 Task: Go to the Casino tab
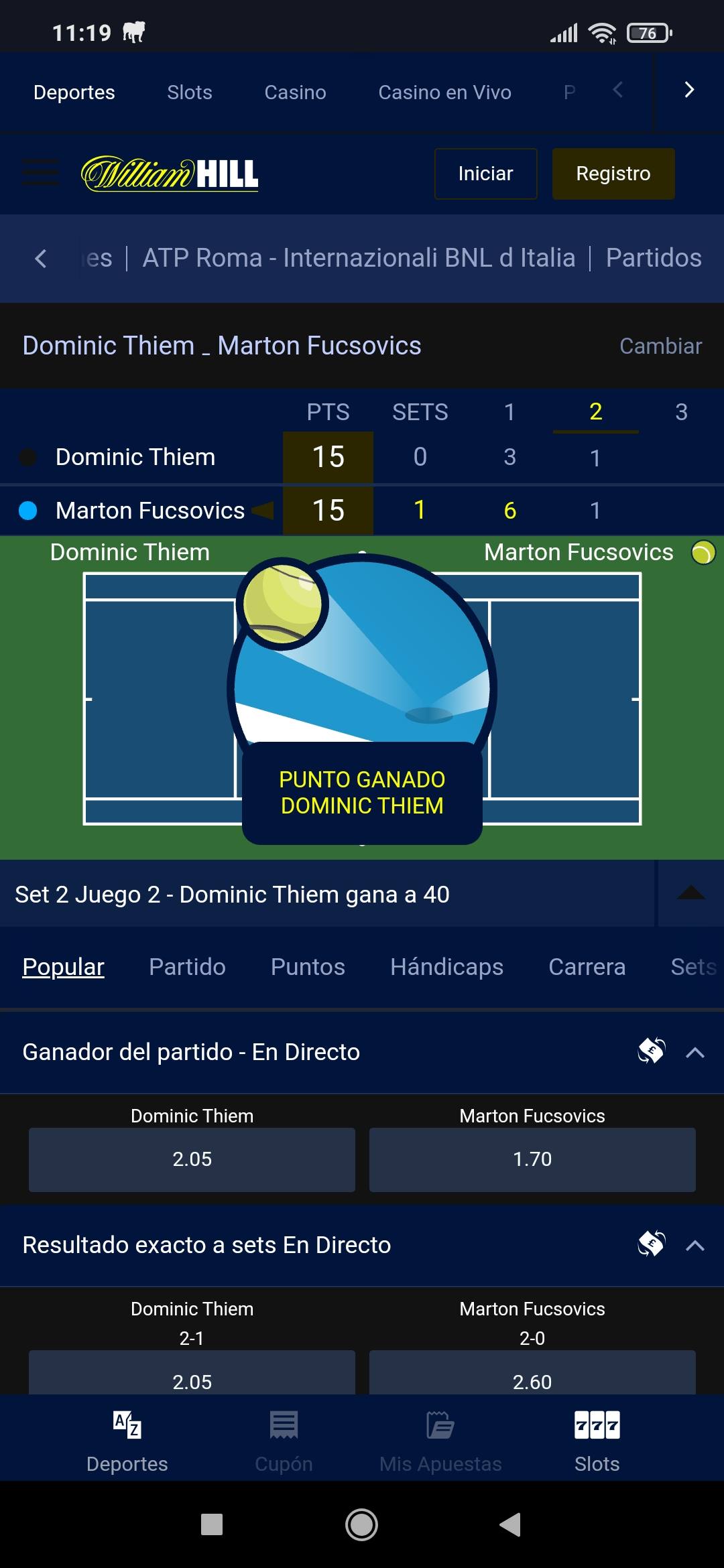(x=295, y=92)
